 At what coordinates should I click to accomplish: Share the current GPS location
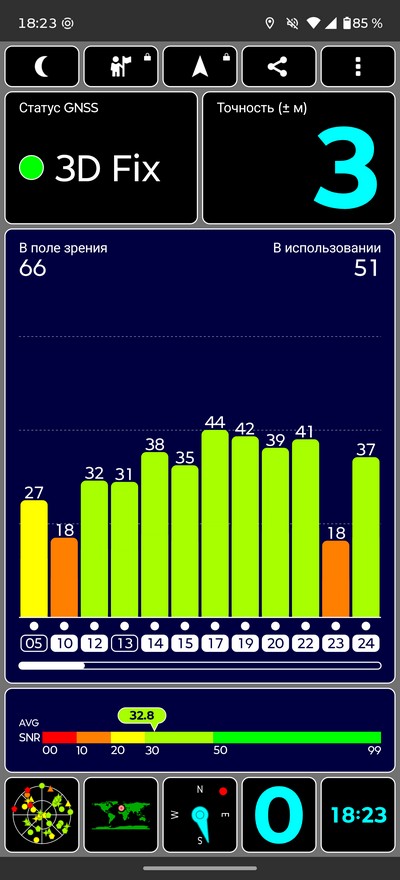(279, 66)
